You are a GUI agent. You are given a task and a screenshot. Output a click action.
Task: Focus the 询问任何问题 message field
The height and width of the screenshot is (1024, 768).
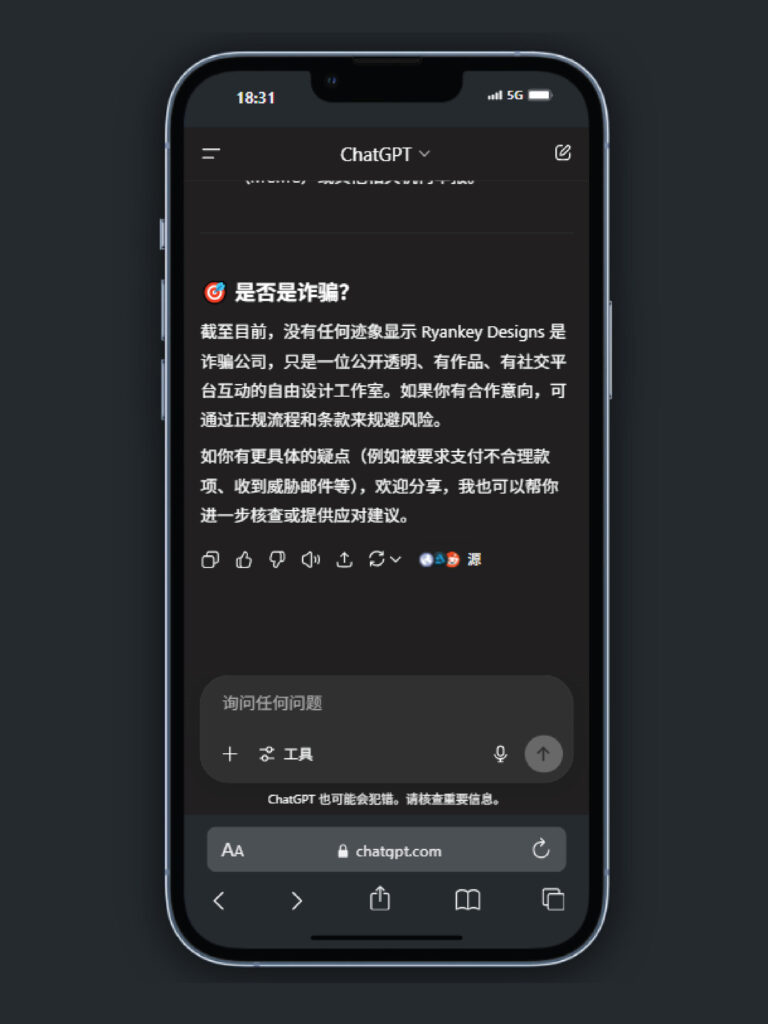(386, 703)
